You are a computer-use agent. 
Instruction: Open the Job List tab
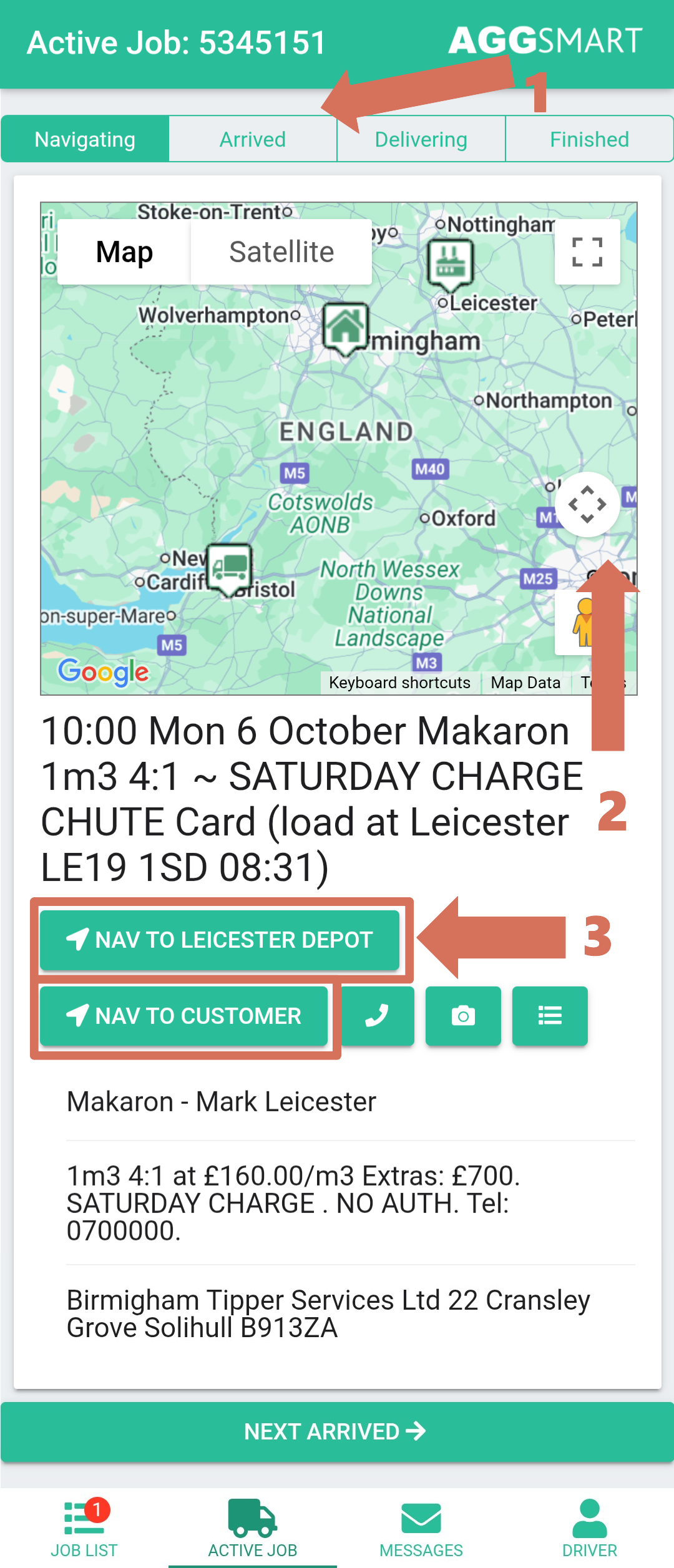(x=84, y=1527)
